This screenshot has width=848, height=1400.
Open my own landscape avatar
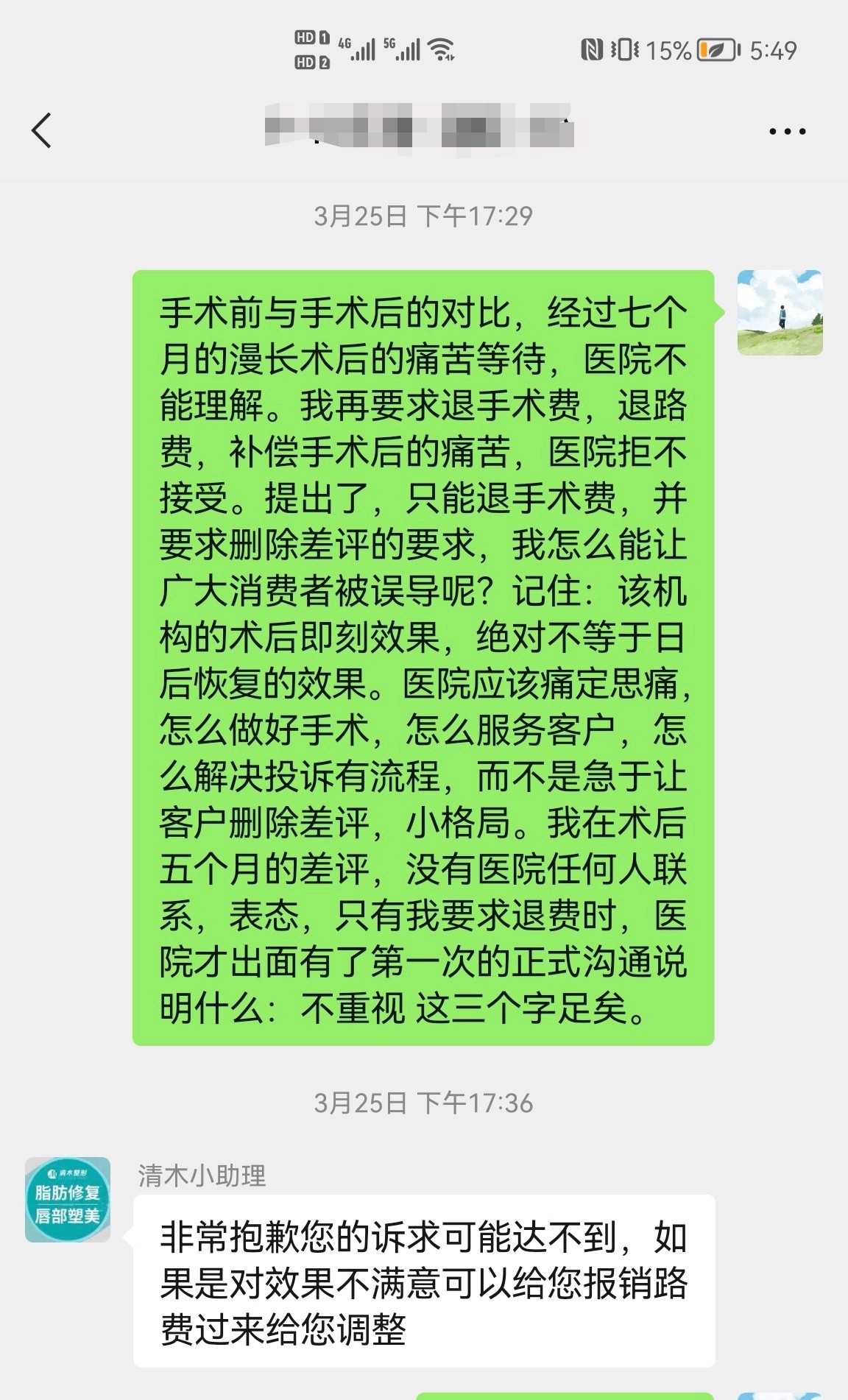780,313
